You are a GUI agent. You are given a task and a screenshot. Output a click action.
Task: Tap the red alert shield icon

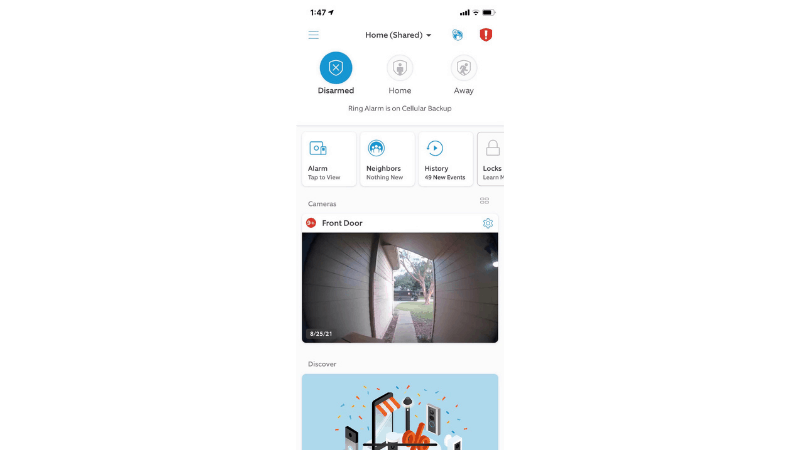coord(486,35)
